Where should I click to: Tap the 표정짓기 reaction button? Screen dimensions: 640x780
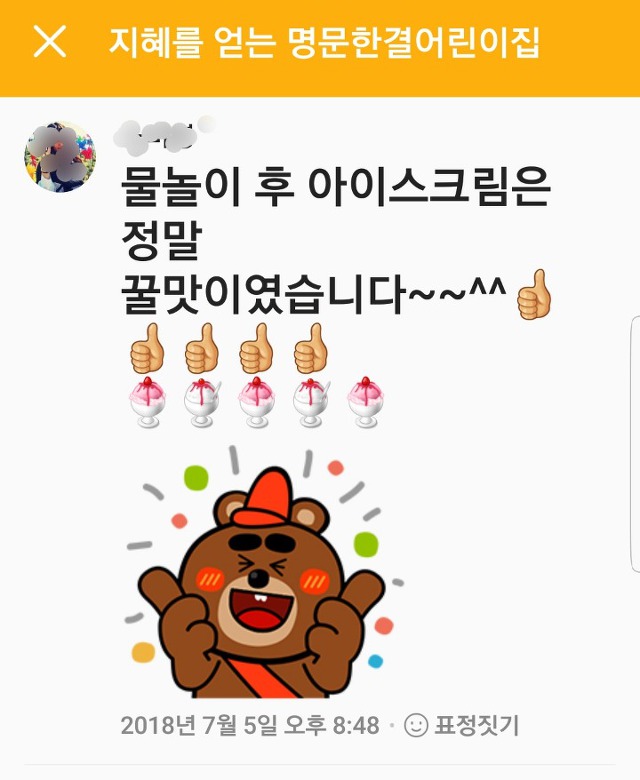pos(461,725)
